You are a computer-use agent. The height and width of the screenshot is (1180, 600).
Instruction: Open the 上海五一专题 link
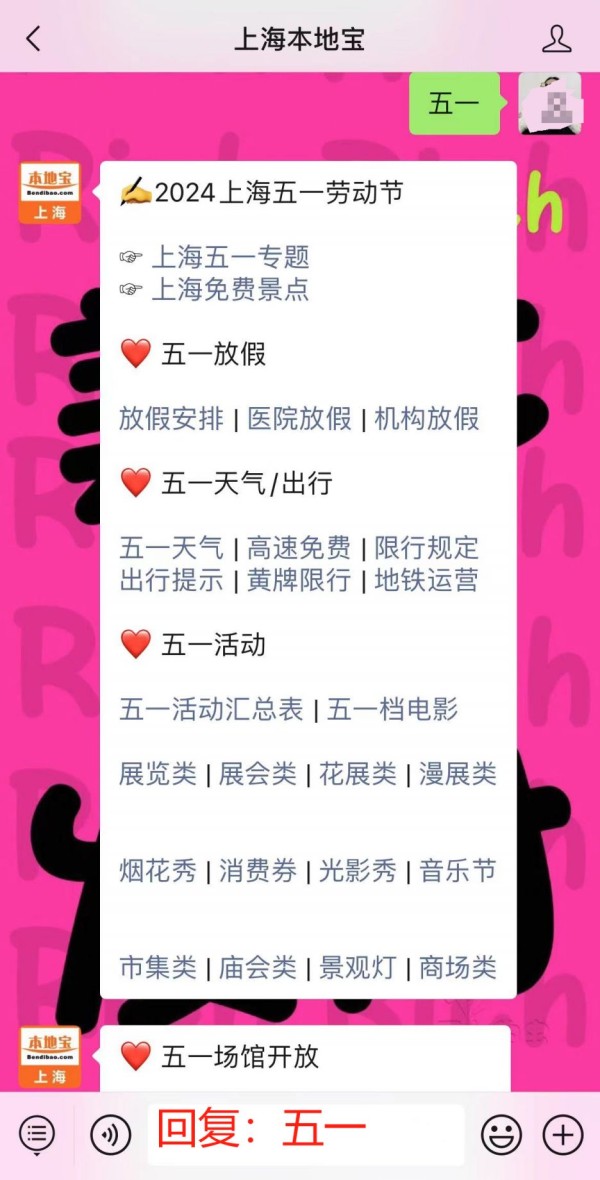point(230,258)
